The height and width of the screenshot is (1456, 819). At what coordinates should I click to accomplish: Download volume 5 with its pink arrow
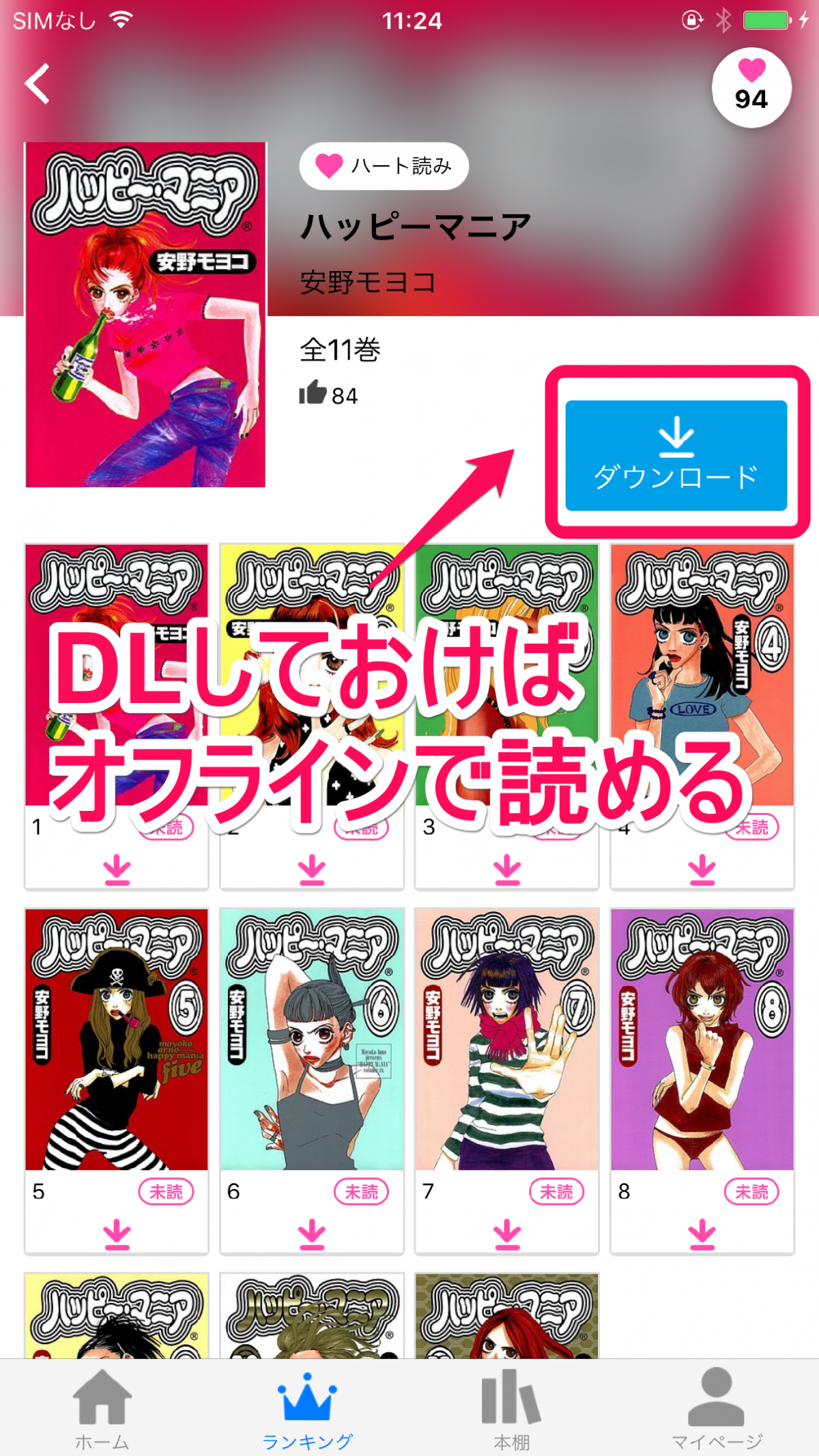coord(117,1234)
